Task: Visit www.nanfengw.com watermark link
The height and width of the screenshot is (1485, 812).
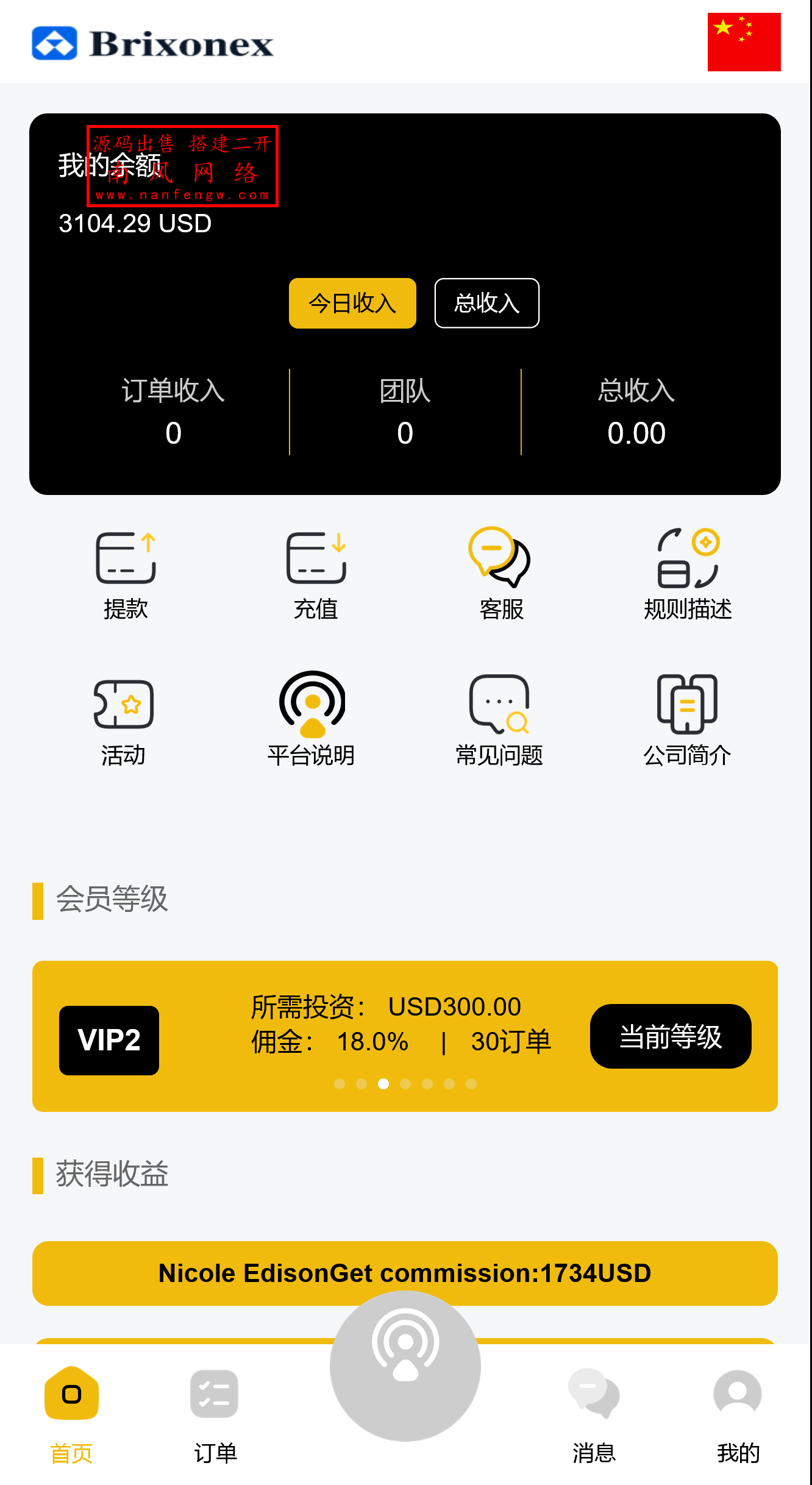Action: pyautogui.click(x=183, y=195)
